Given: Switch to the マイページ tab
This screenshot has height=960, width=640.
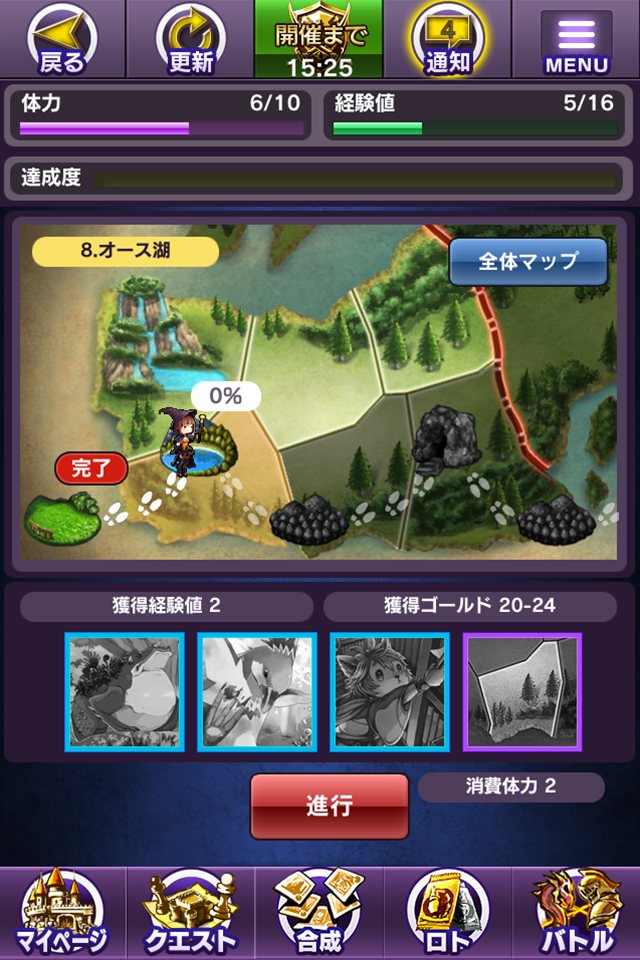Looking at the screenshot, I should coord(62,913).
